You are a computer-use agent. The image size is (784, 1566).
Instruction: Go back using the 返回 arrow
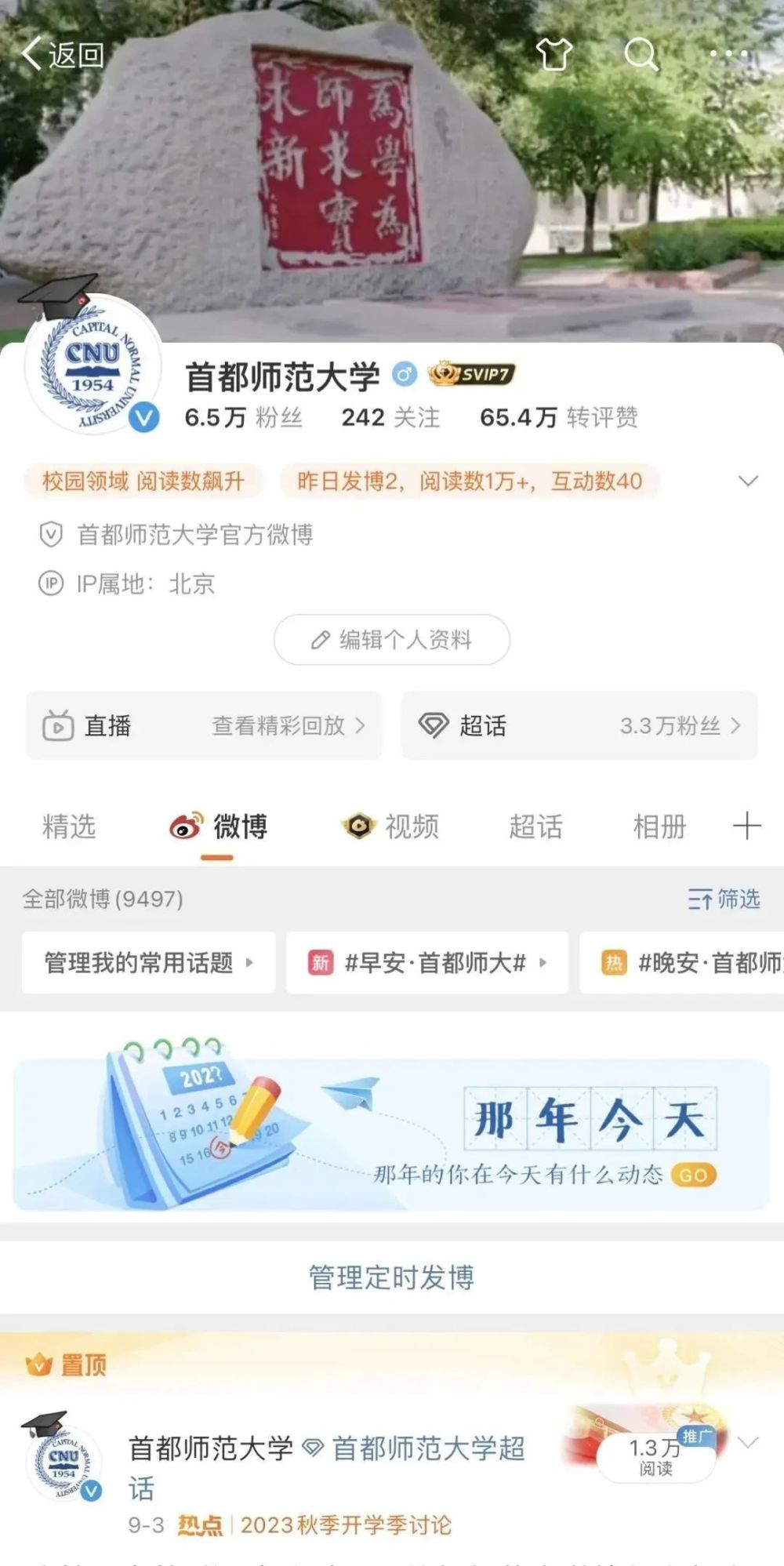63,54
